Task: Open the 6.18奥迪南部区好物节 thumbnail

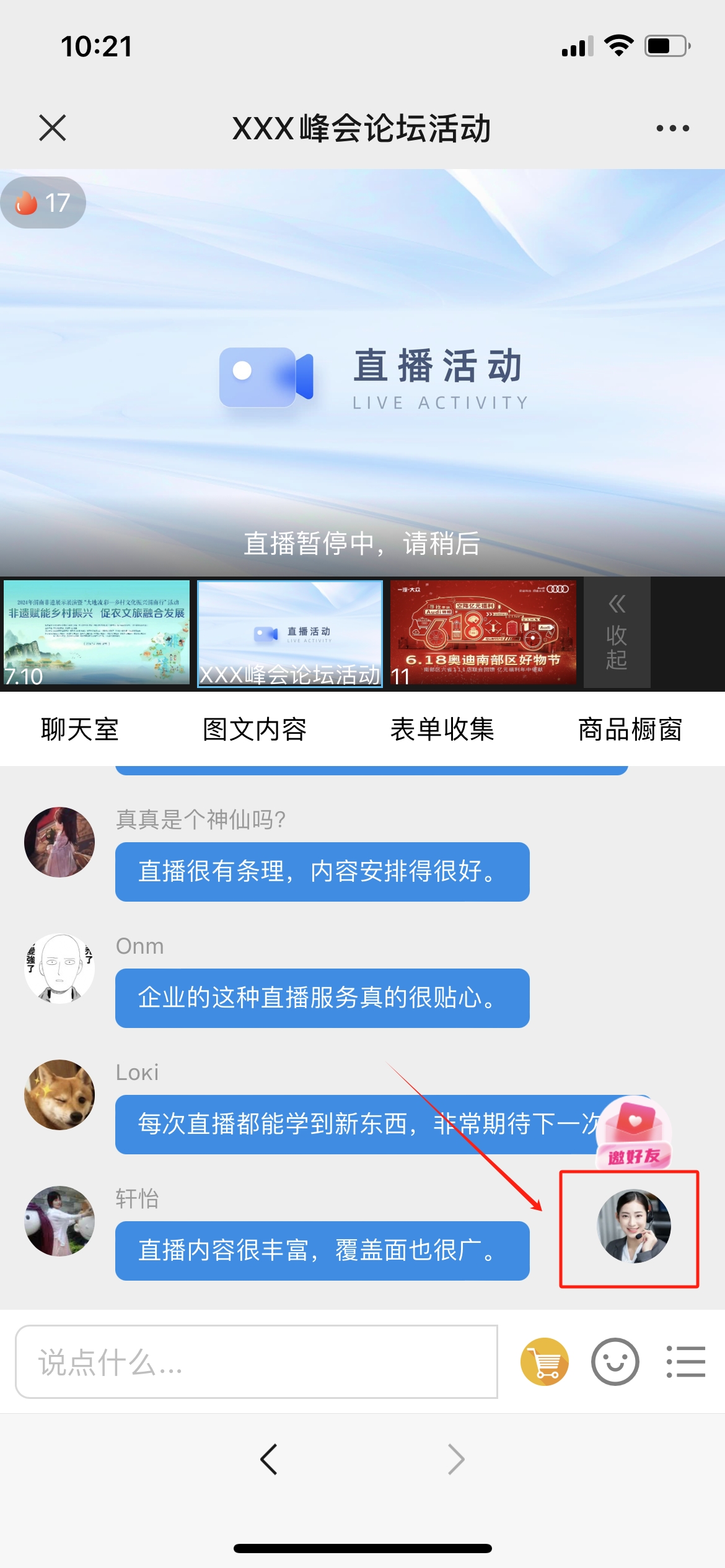Action: click(483, 633)
